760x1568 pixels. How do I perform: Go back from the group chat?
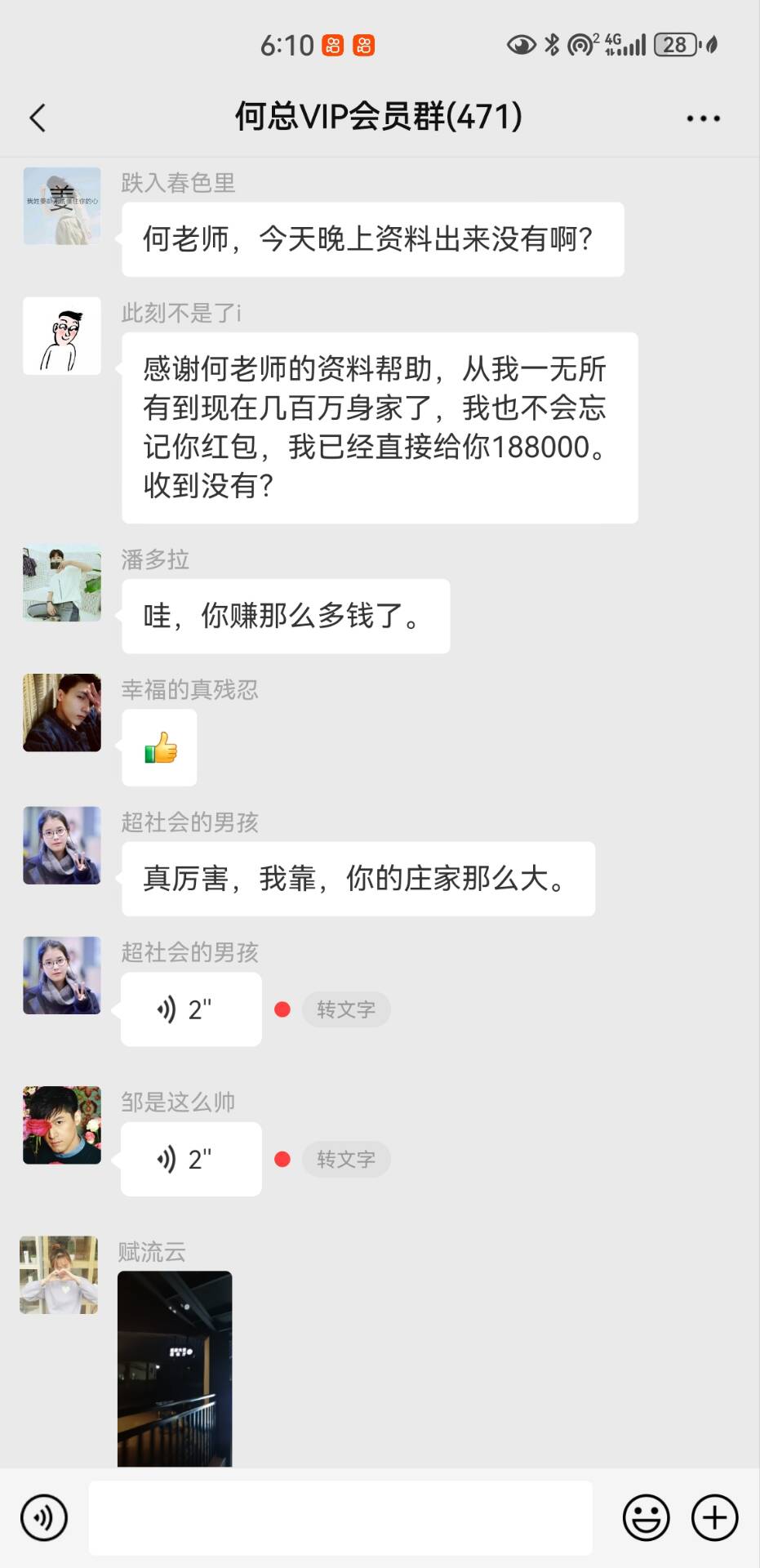[x=38, y=118]
